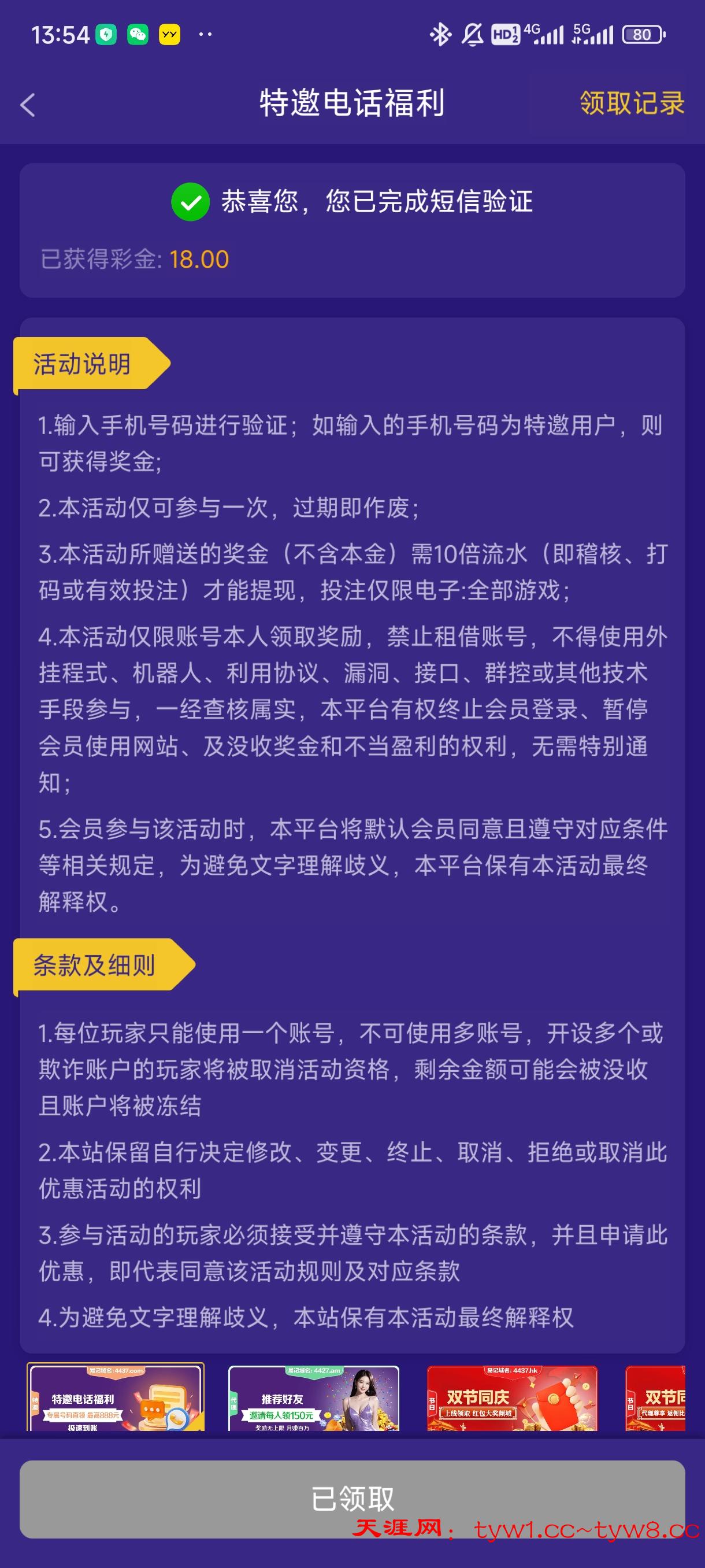Open 领取记录 claim records
The height and width of the screenshot is (1568, 705).
click(x=632, y=103)
